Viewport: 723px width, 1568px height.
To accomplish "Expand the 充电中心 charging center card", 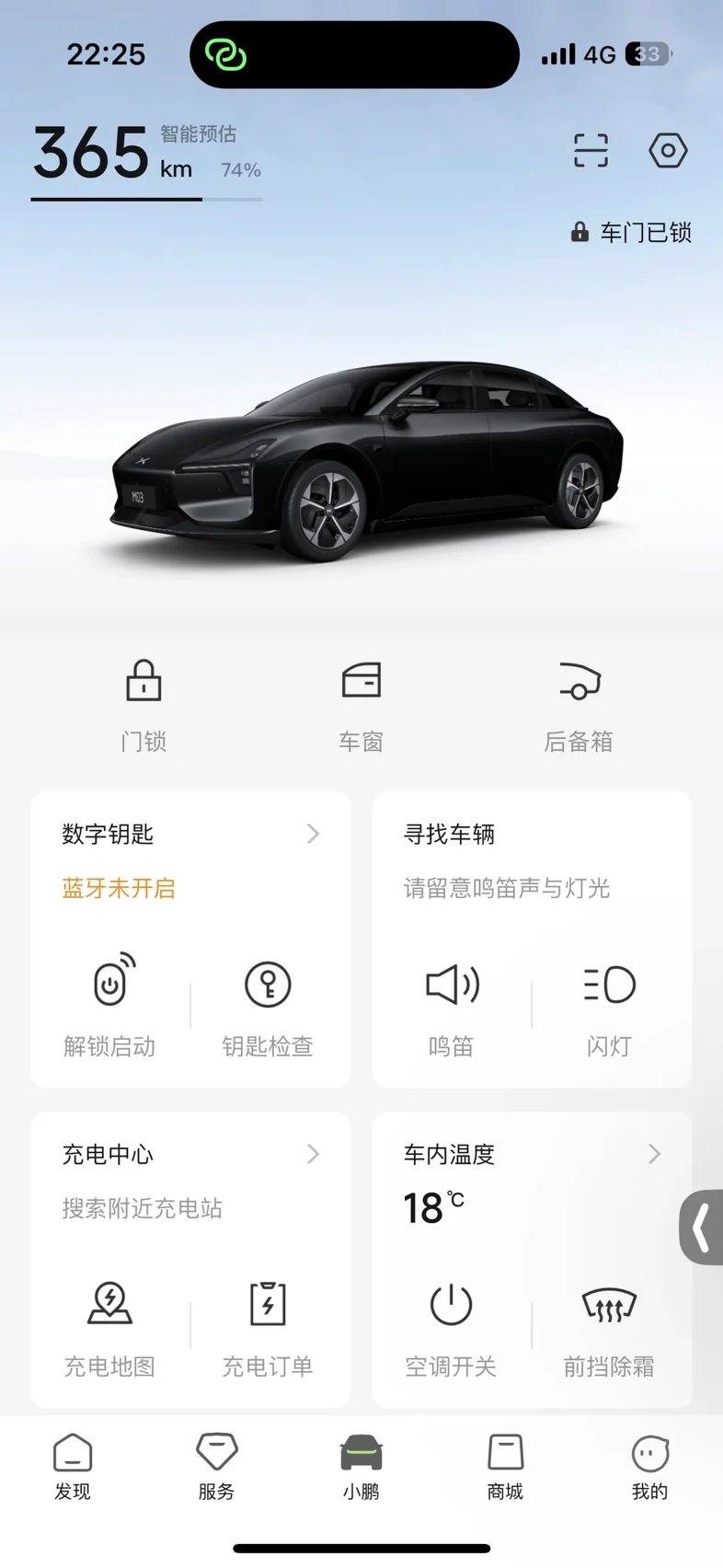I will tap(313, 1155).
